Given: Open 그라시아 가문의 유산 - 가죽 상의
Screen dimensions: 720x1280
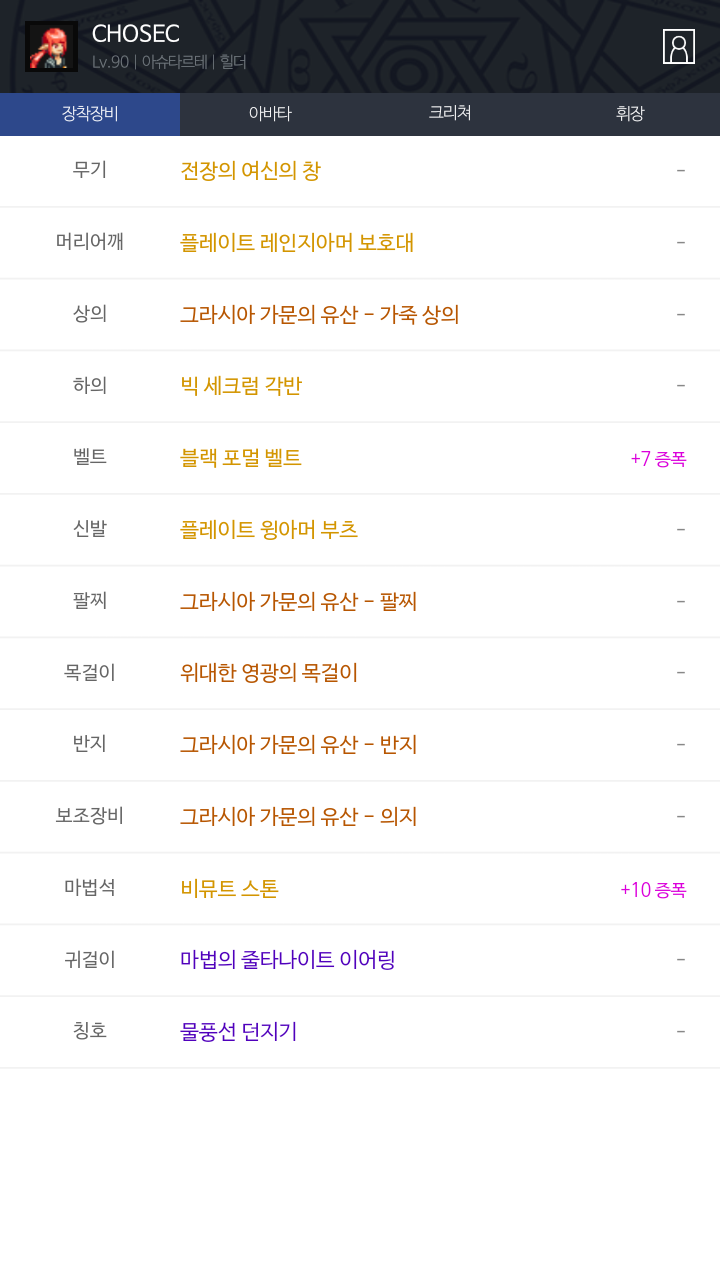Looking at the screenshot, I should pos(319,315).
